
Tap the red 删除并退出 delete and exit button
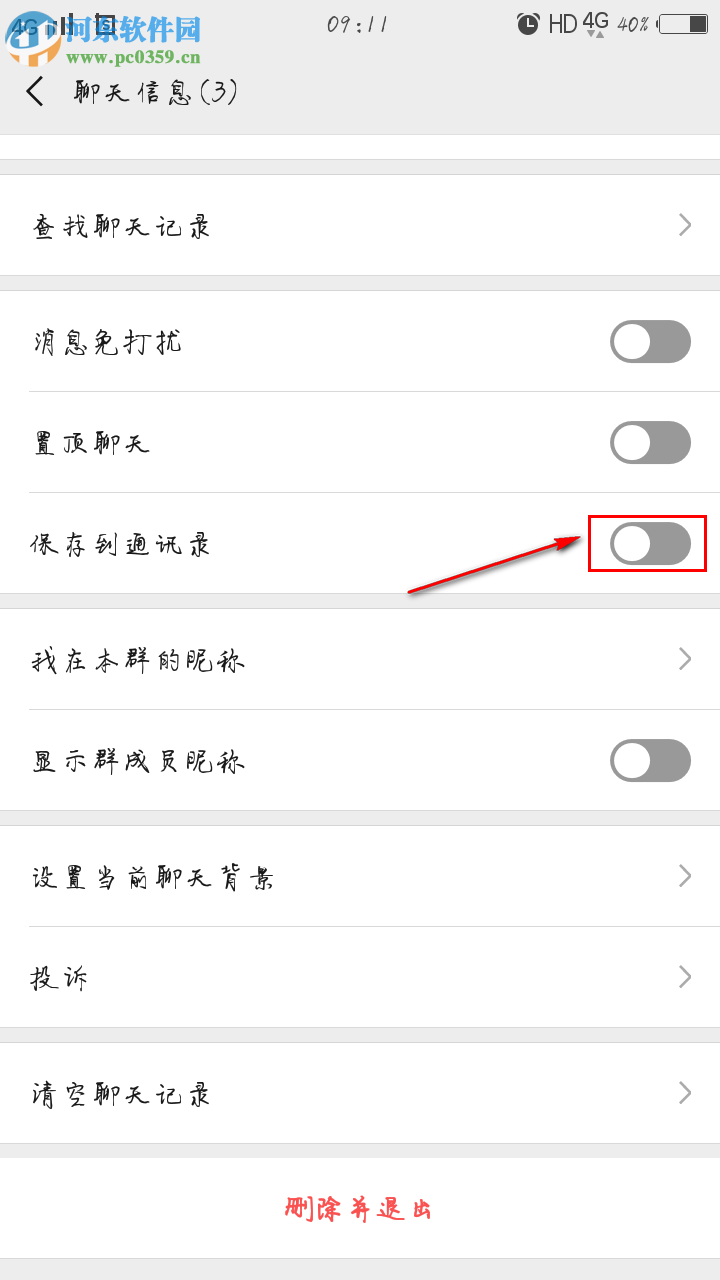click(360, 1208)
